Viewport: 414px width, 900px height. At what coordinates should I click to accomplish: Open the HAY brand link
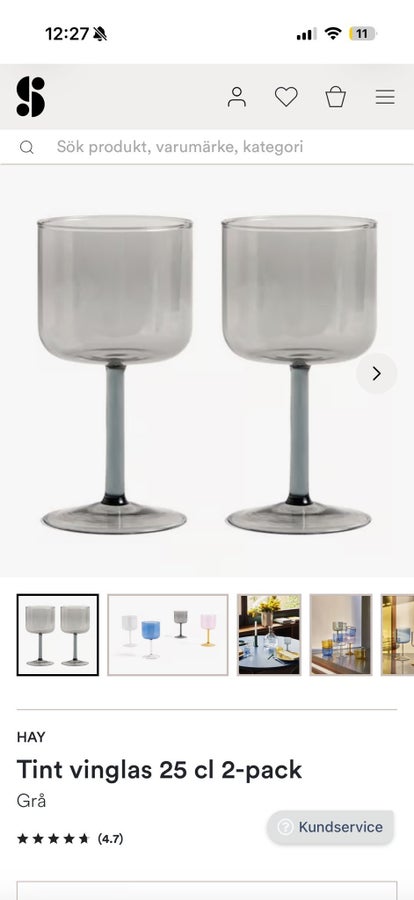point(31,737)
